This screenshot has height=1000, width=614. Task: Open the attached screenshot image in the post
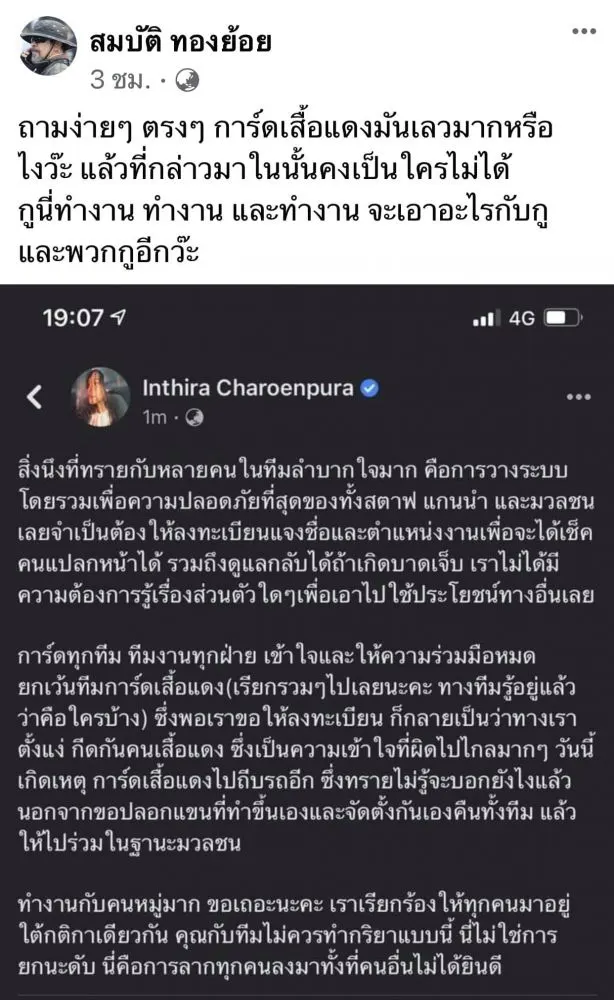[307, 640]
